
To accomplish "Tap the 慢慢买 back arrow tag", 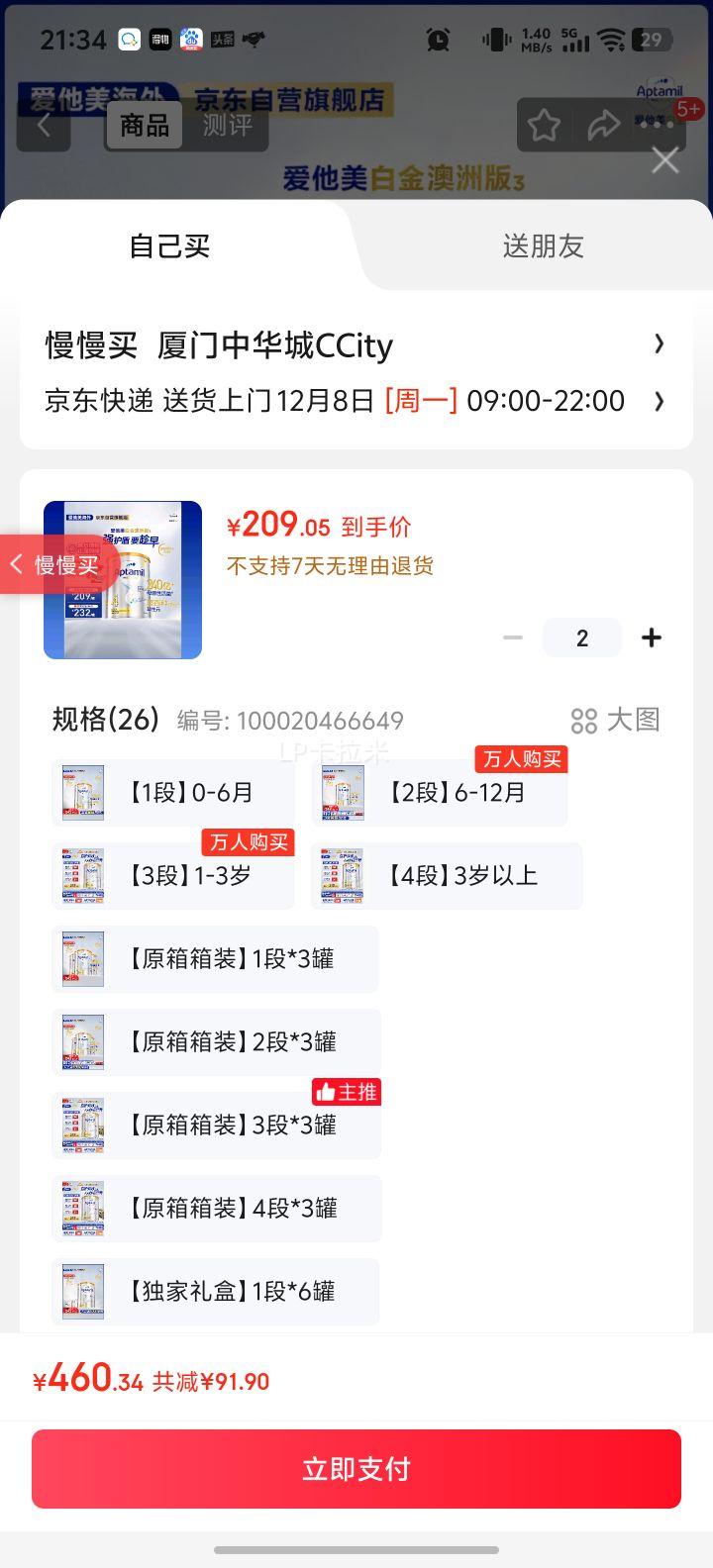I will click(54, 564).
